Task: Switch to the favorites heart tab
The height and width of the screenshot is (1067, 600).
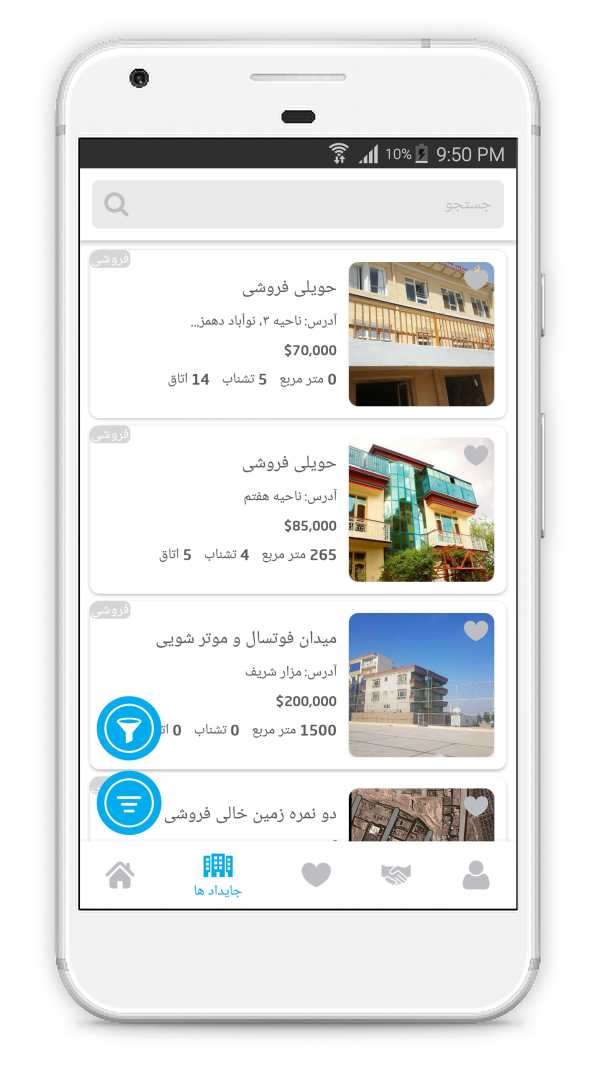Action: (x=316, y=874)
